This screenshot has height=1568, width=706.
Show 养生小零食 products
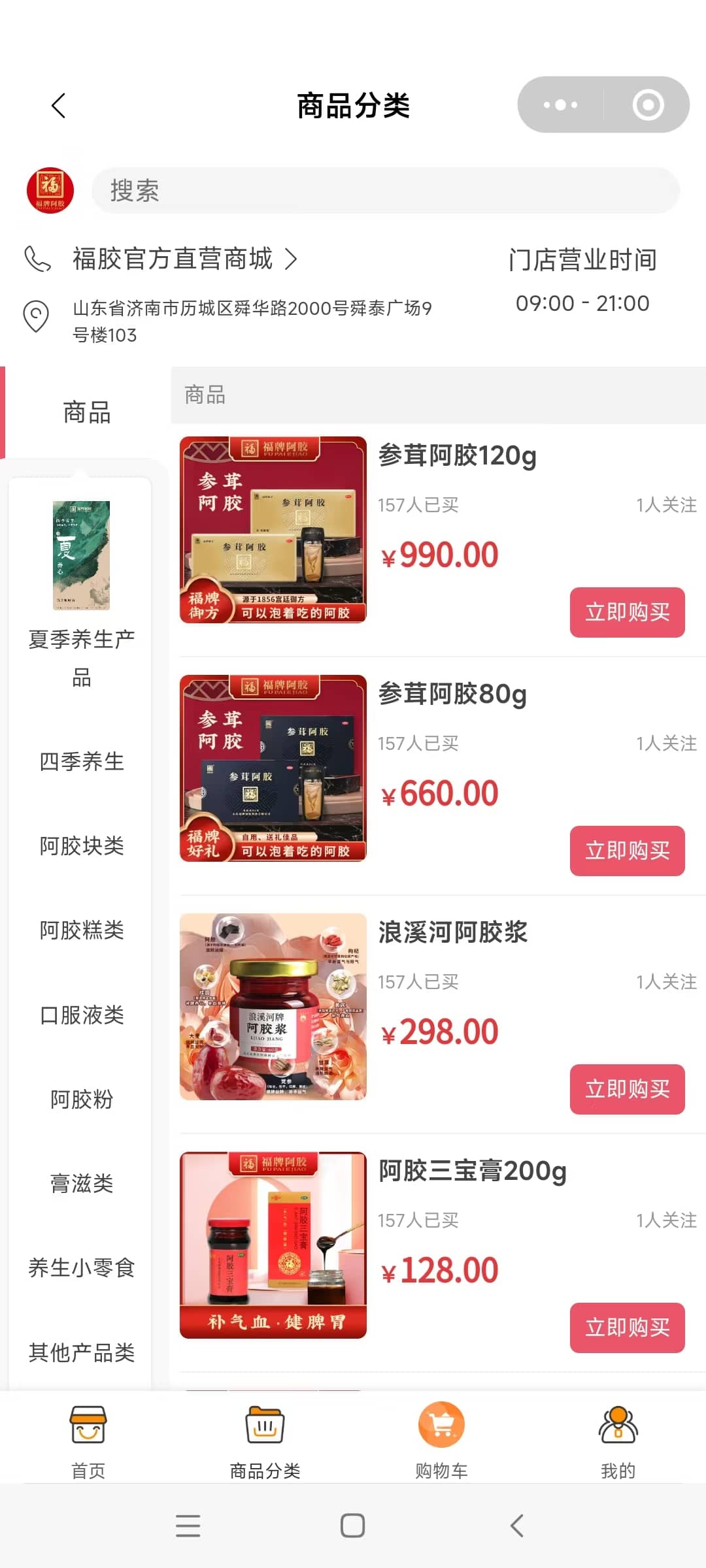[81, 1267]
